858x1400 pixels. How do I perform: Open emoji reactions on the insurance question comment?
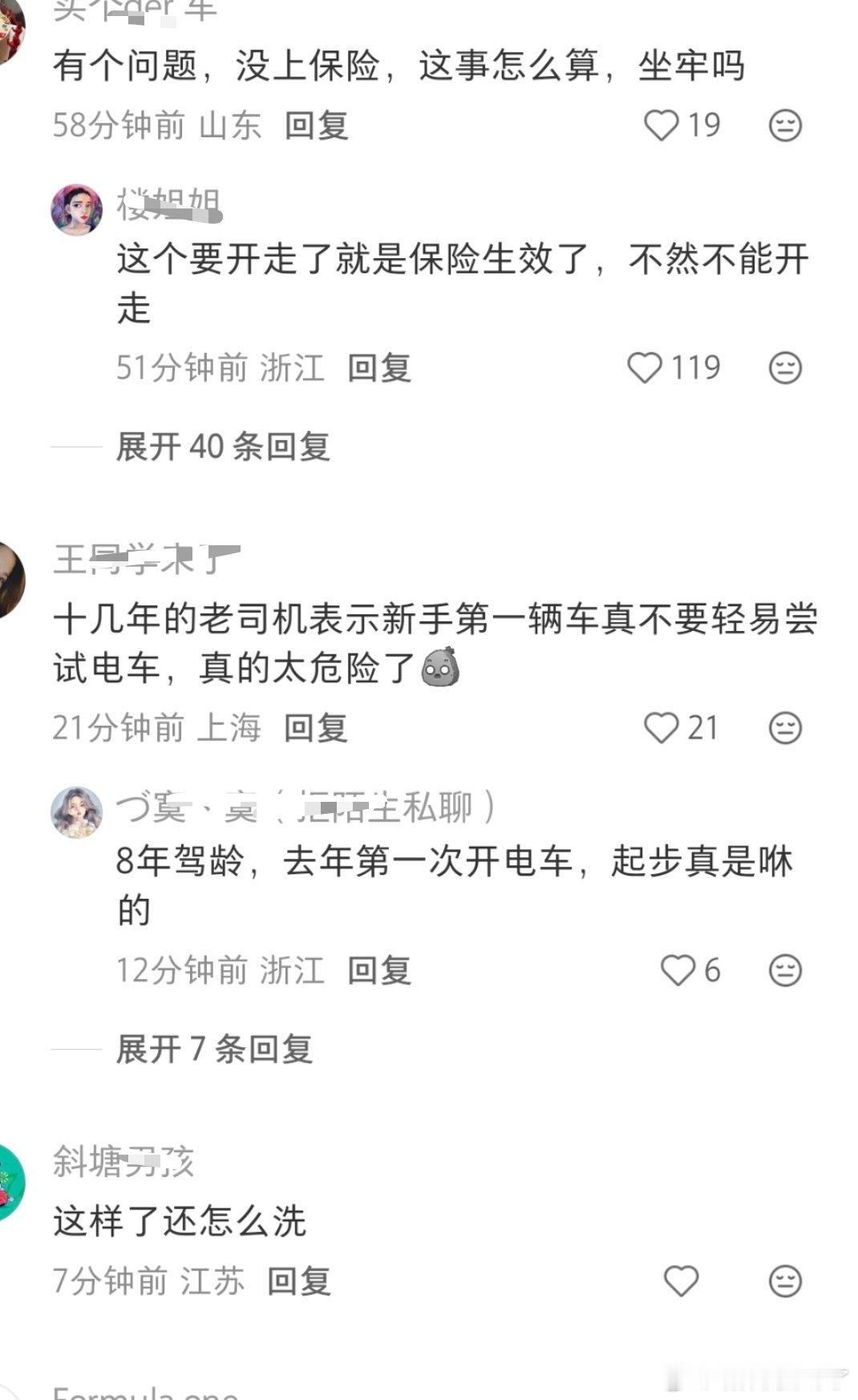[784, 127]
